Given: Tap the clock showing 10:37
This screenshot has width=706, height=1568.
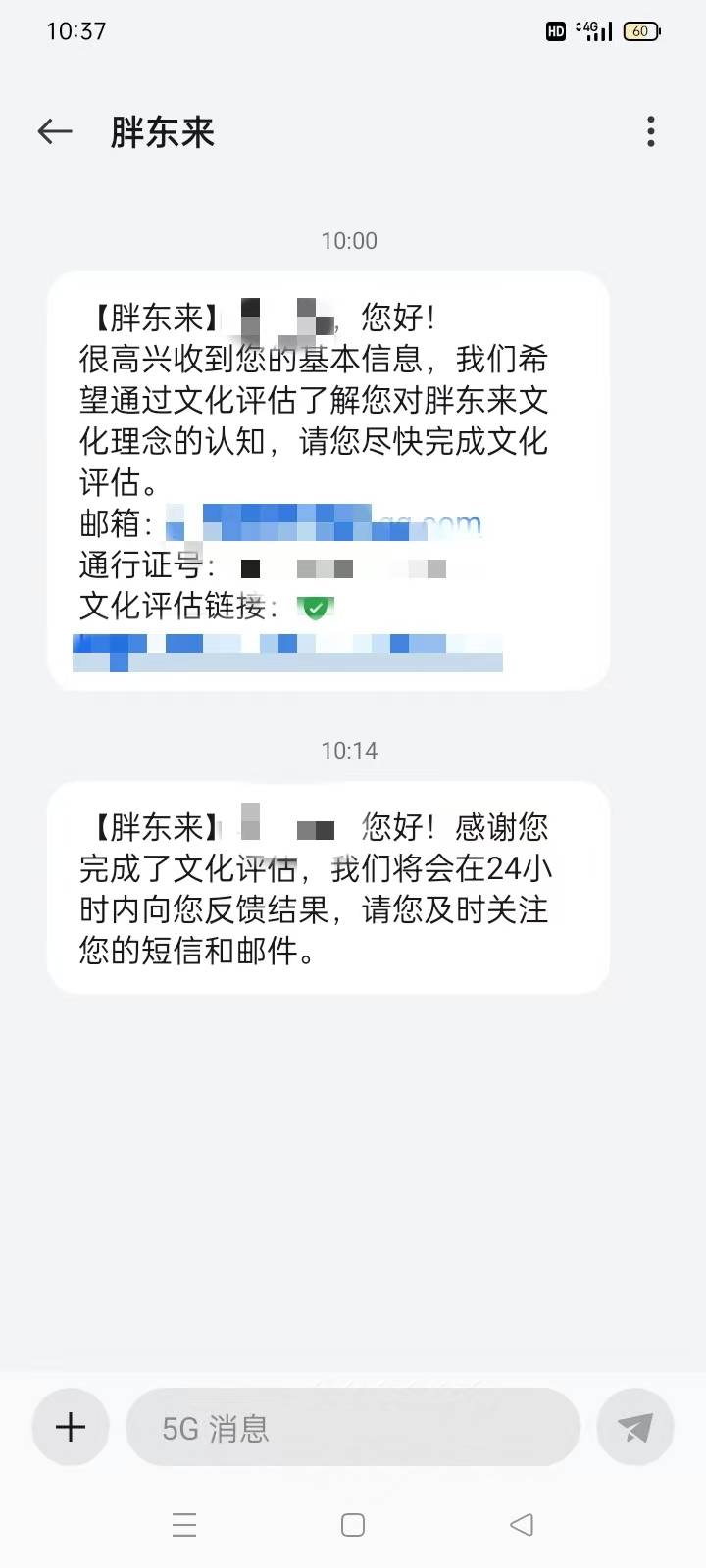Looking at the screenshot, I should (76, 30).
